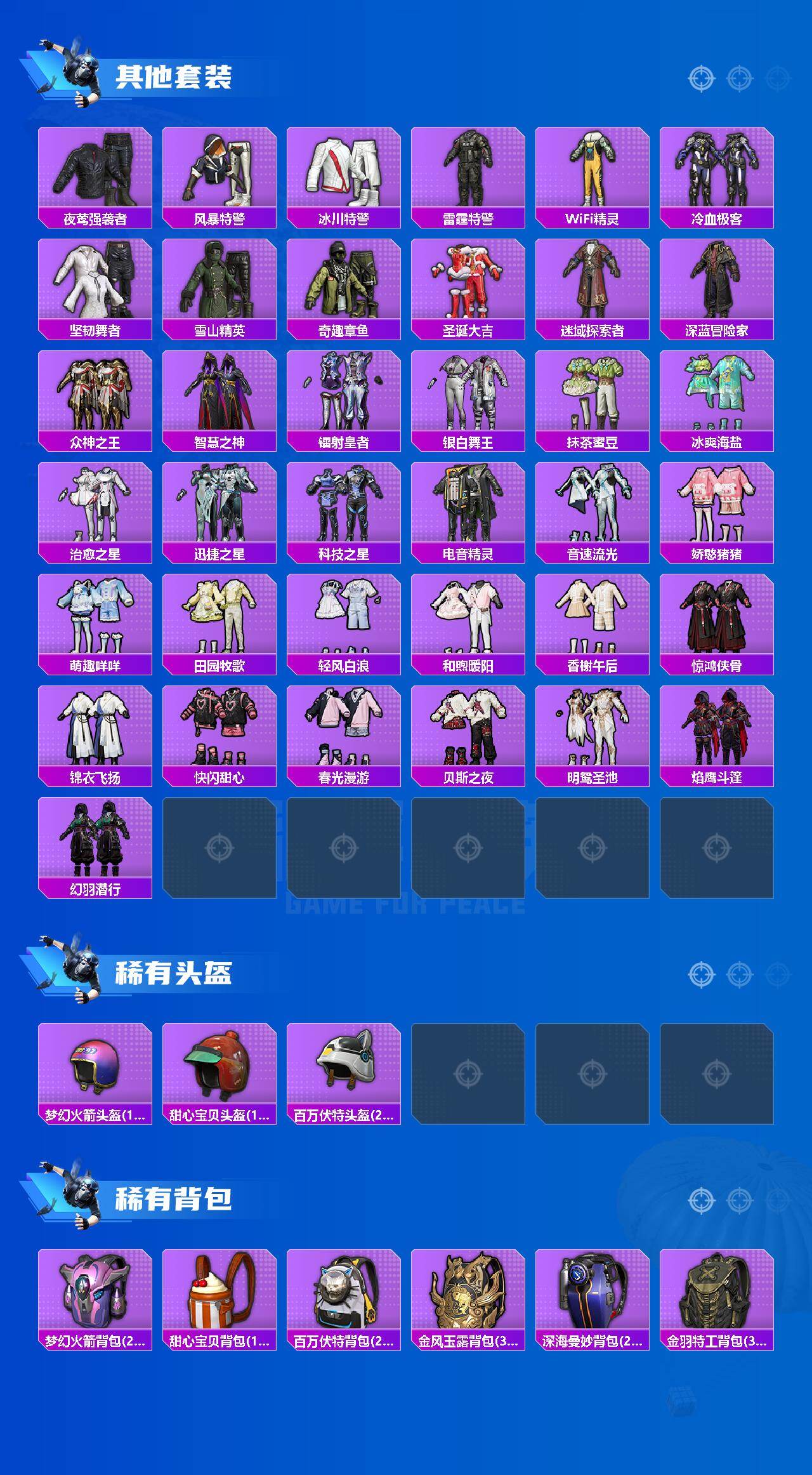View the WiFi精灵 outfit

[x=595, y=171]
